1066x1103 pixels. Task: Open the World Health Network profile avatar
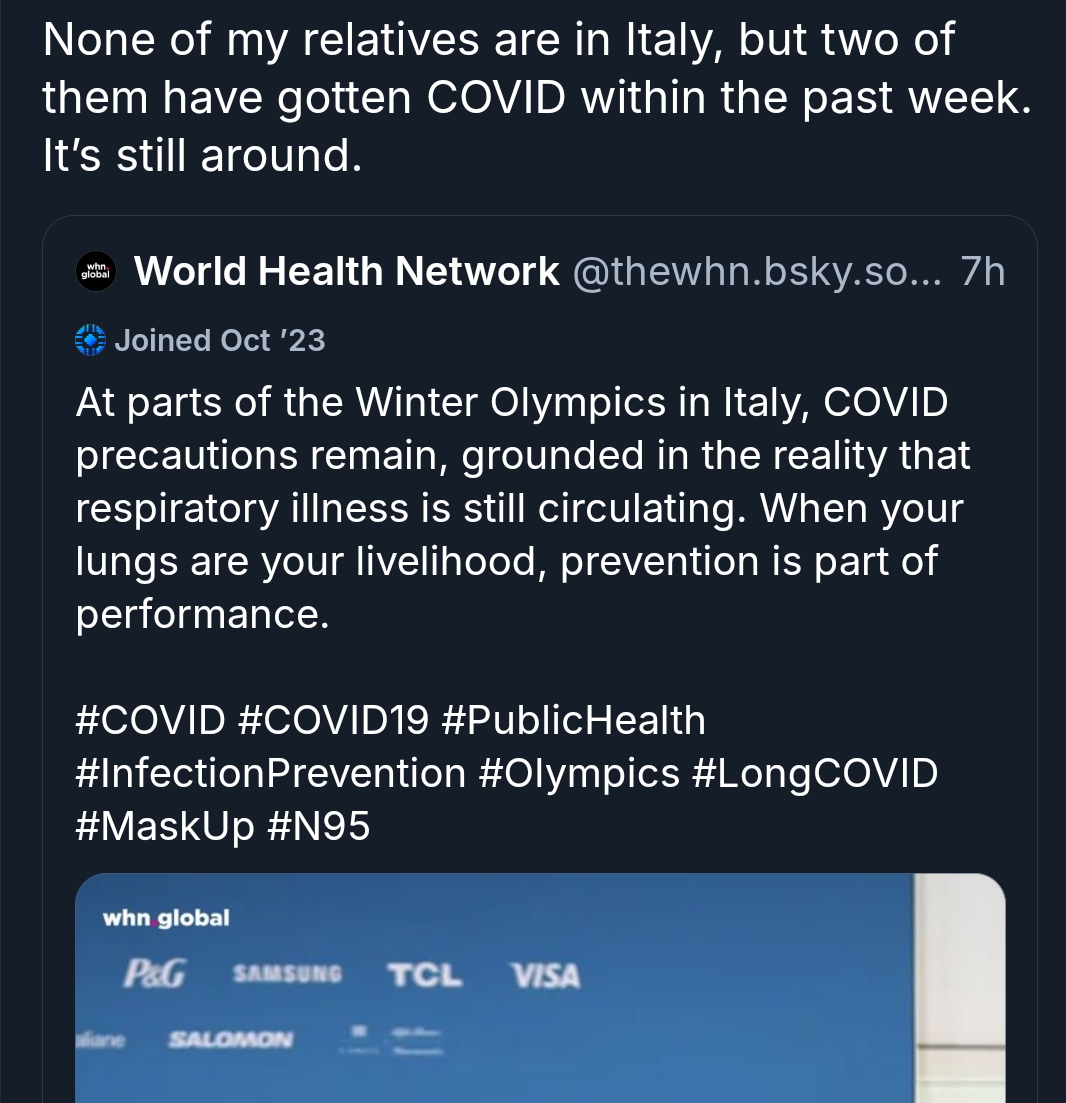coord(96,272)
